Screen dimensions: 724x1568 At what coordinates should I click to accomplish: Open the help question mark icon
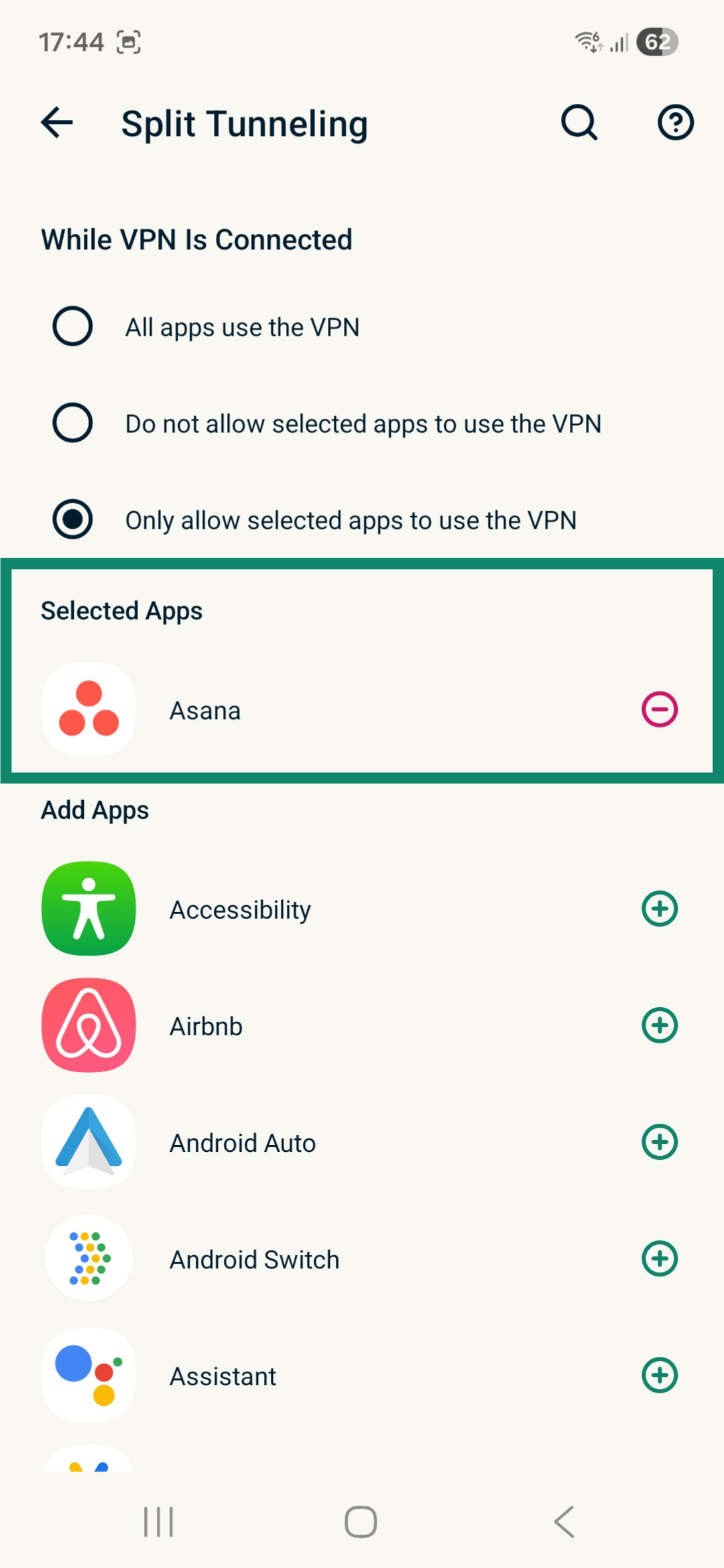pos(675,123)
